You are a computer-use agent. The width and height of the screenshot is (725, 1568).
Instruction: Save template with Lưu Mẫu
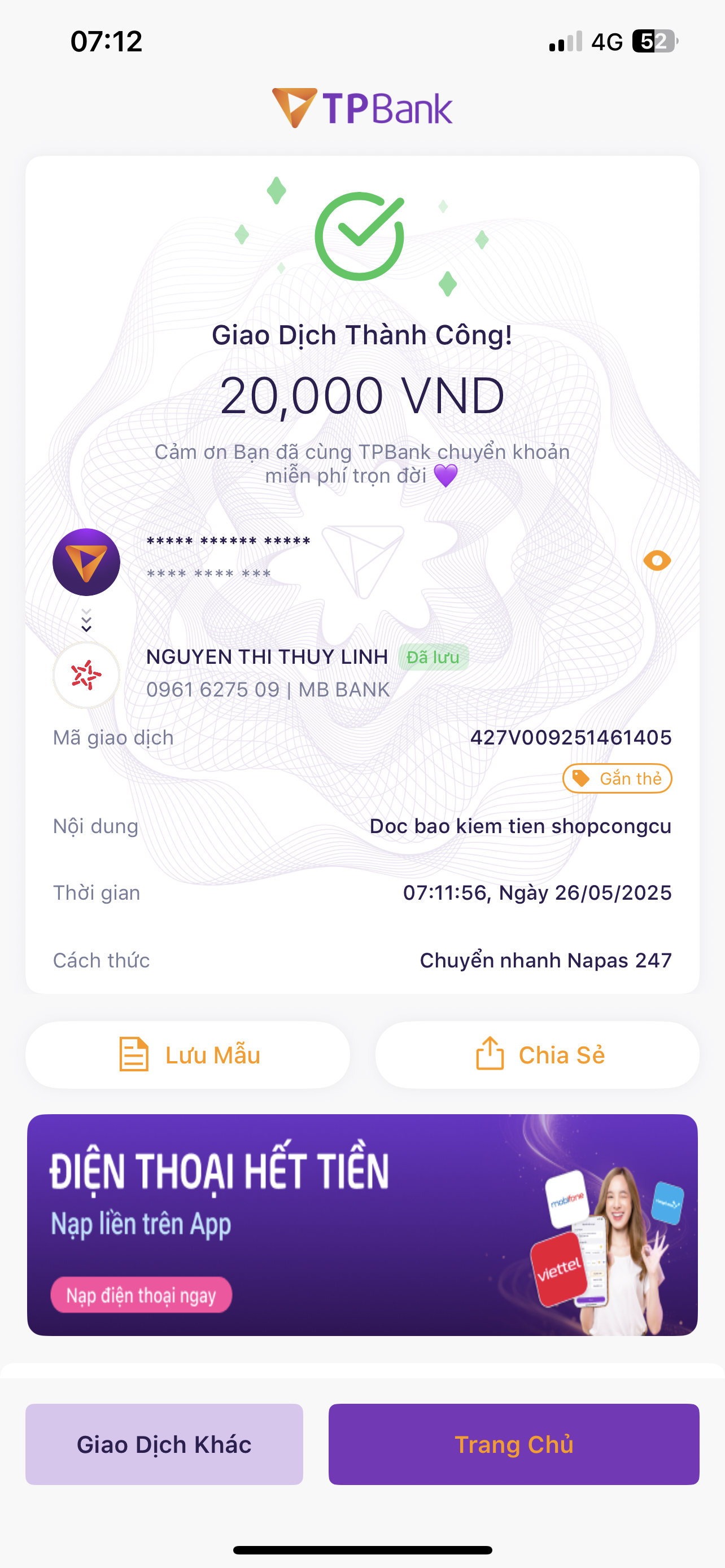pyautogui.click(x=187, y=1055)
